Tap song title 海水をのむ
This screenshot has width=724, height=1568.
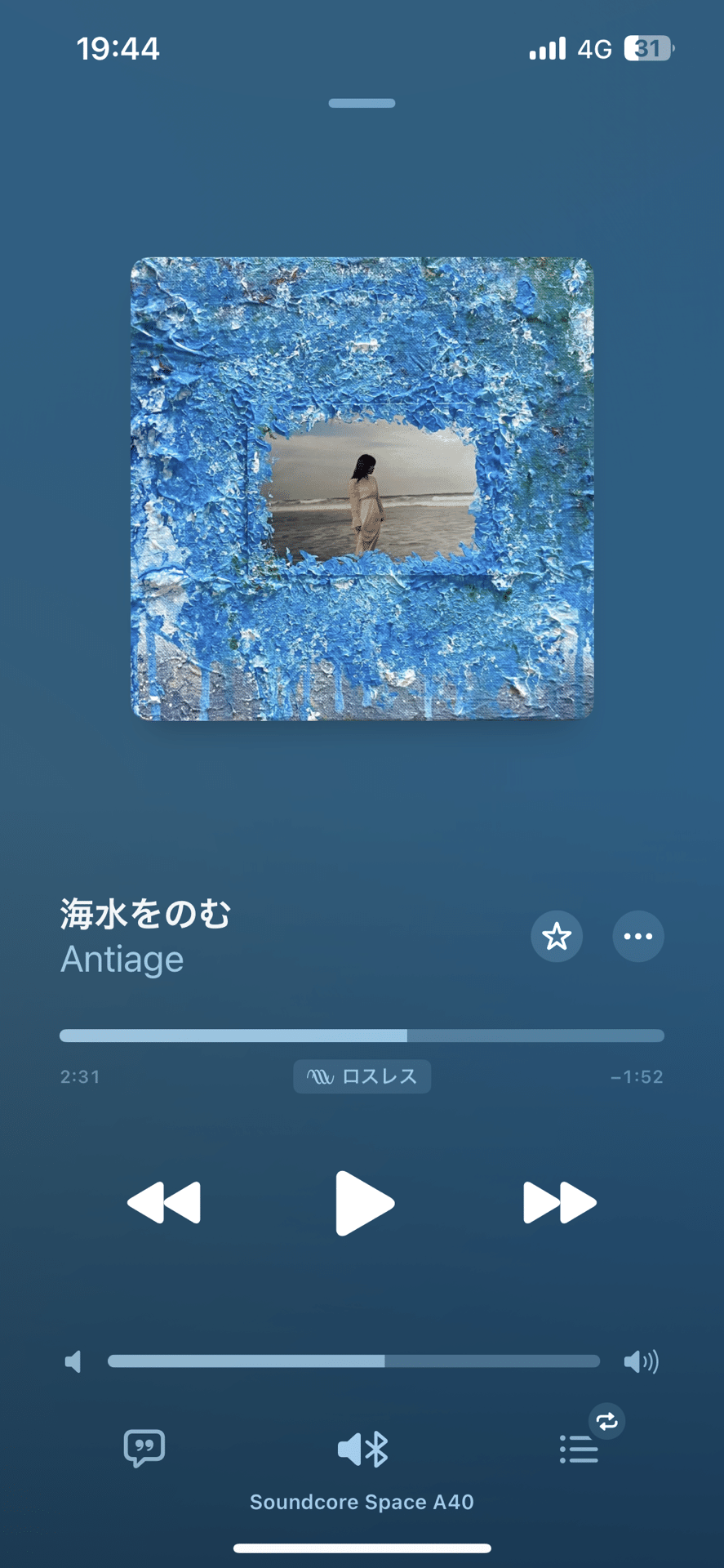(144, 913)
